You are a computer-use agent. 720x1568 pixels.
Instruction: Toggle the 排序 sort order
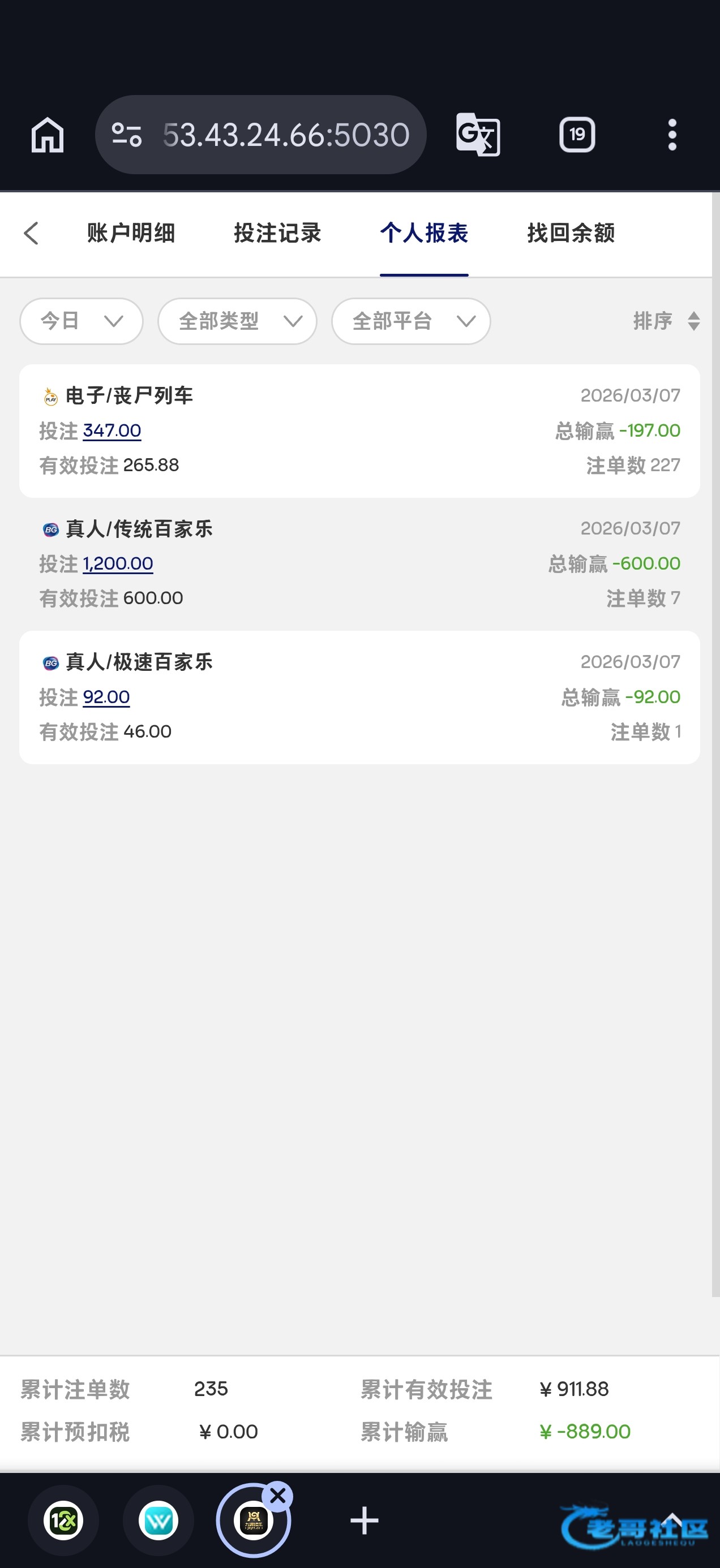pos(666,321)
